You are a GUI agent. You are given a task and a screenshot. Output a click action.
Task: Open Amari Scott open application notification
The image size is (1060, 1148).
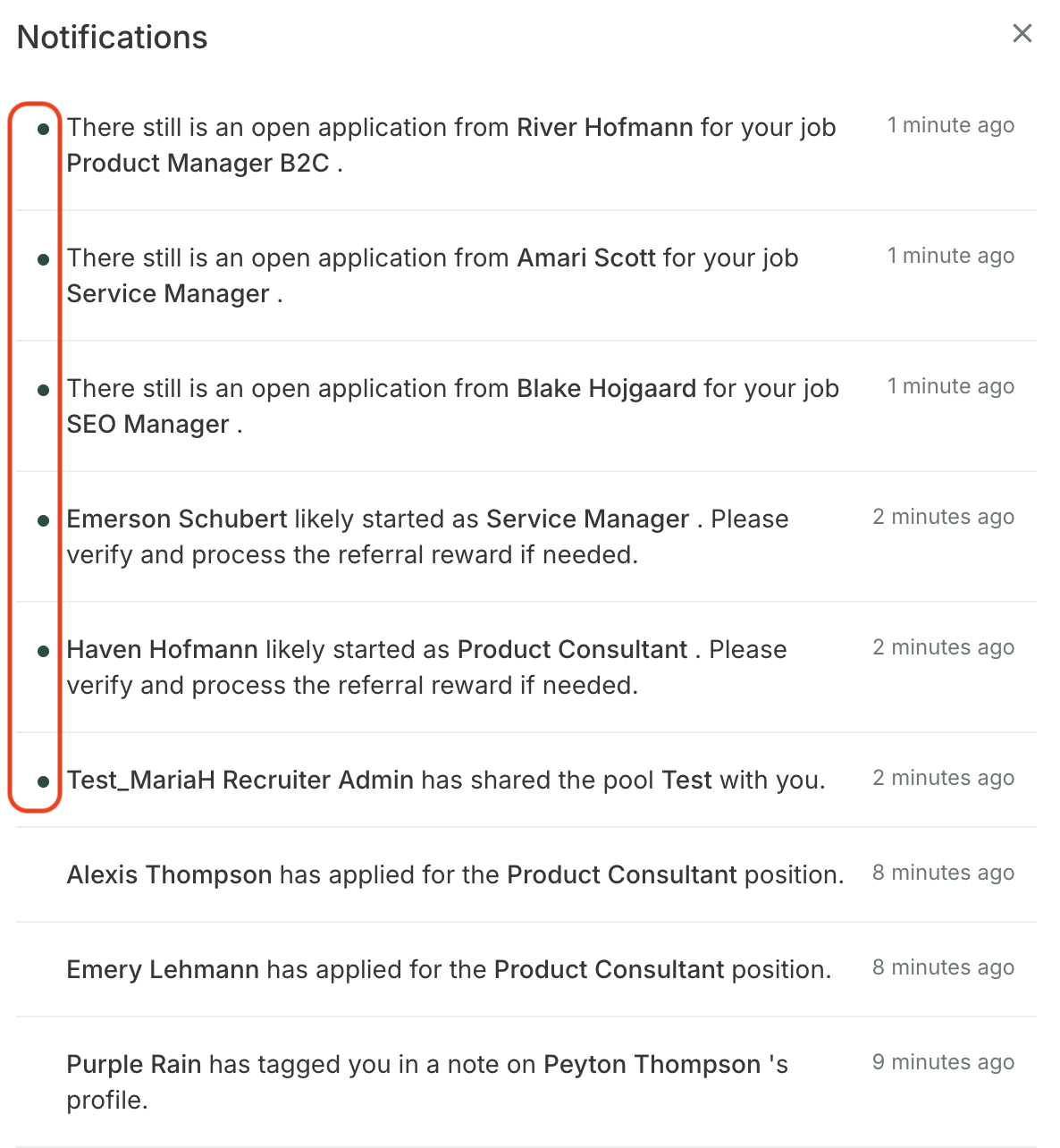pos(433,275)
